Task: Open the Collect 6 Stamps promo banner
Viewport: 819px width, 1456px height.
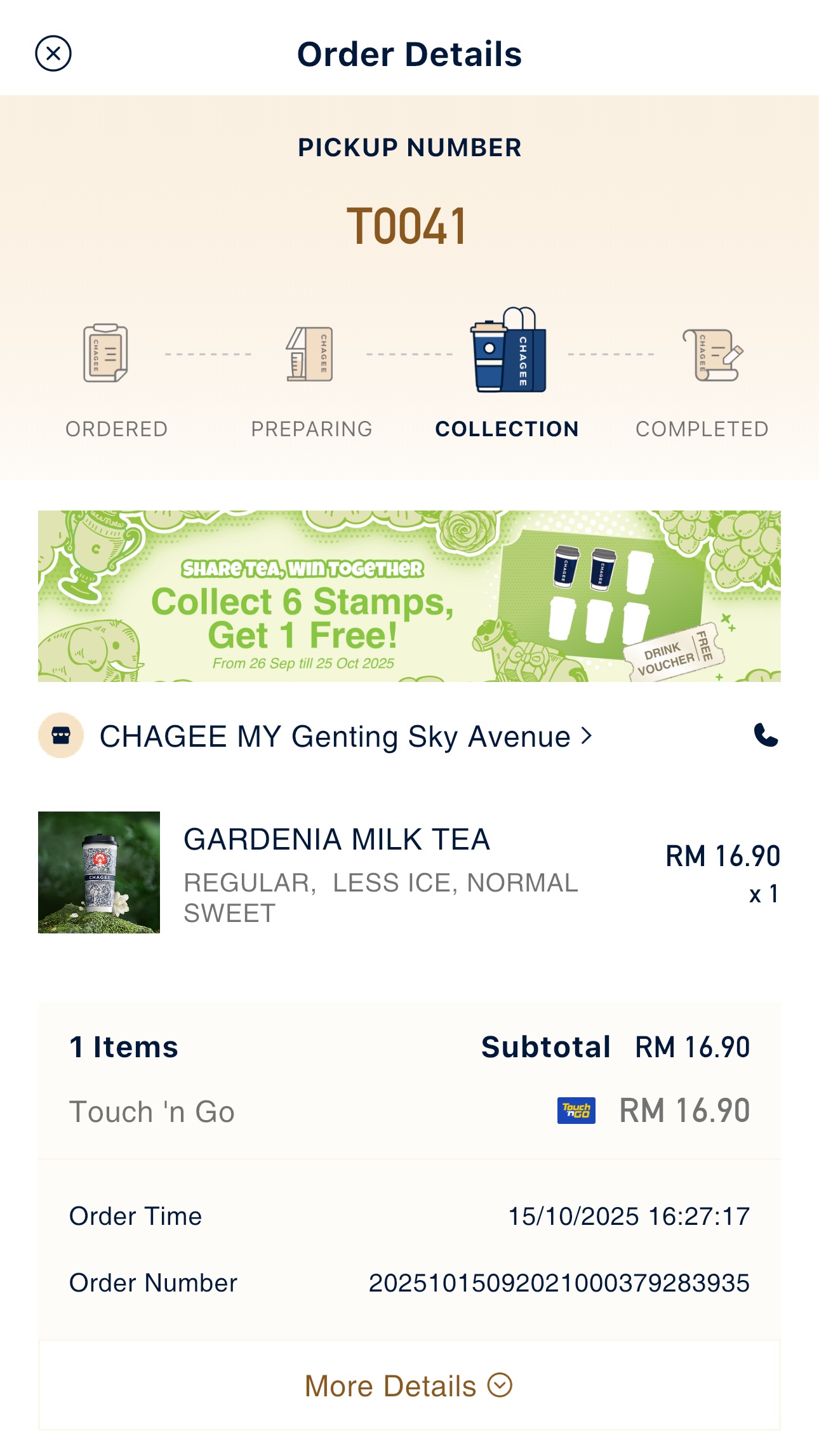Action: (409, 596)
